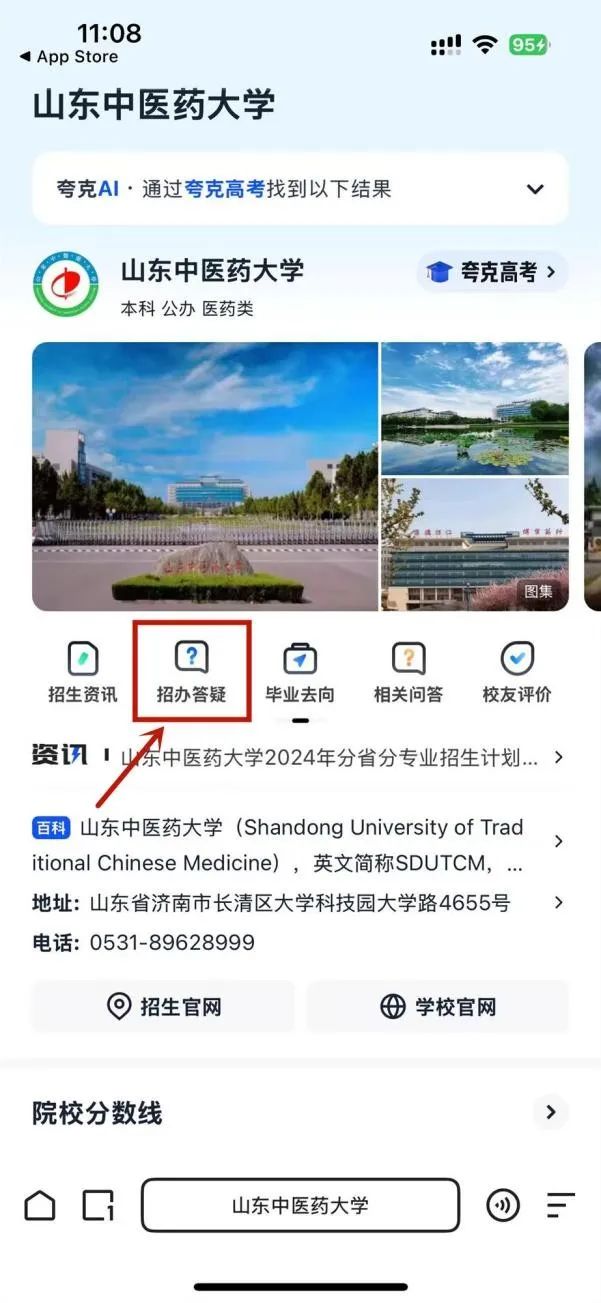Open 招生资讯 section
Image resolution: width=601 pixels, height=1303 pixels.
tap(82, 673)
